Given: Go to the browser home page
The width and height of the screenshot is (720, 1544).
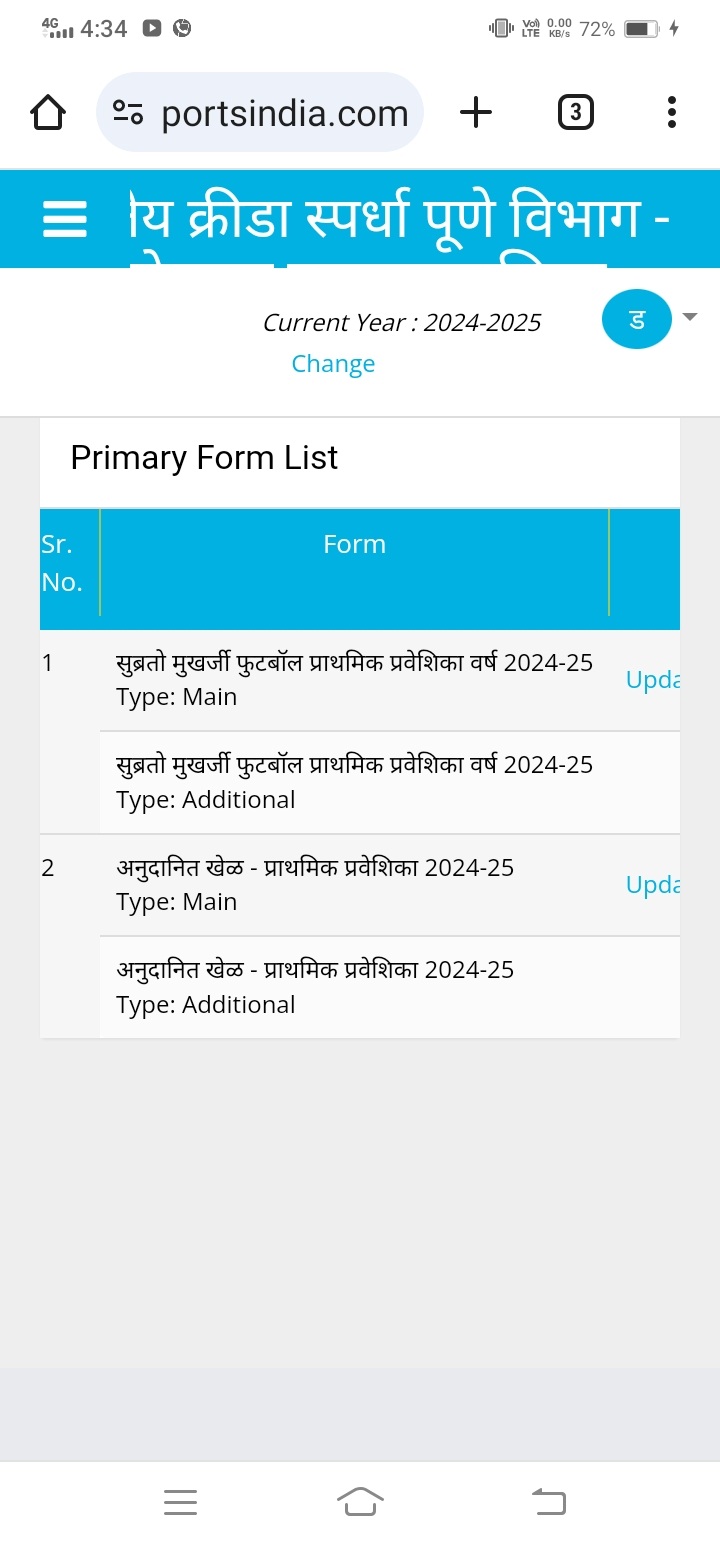Looking at the screenshot, I should tap(48, 113).
